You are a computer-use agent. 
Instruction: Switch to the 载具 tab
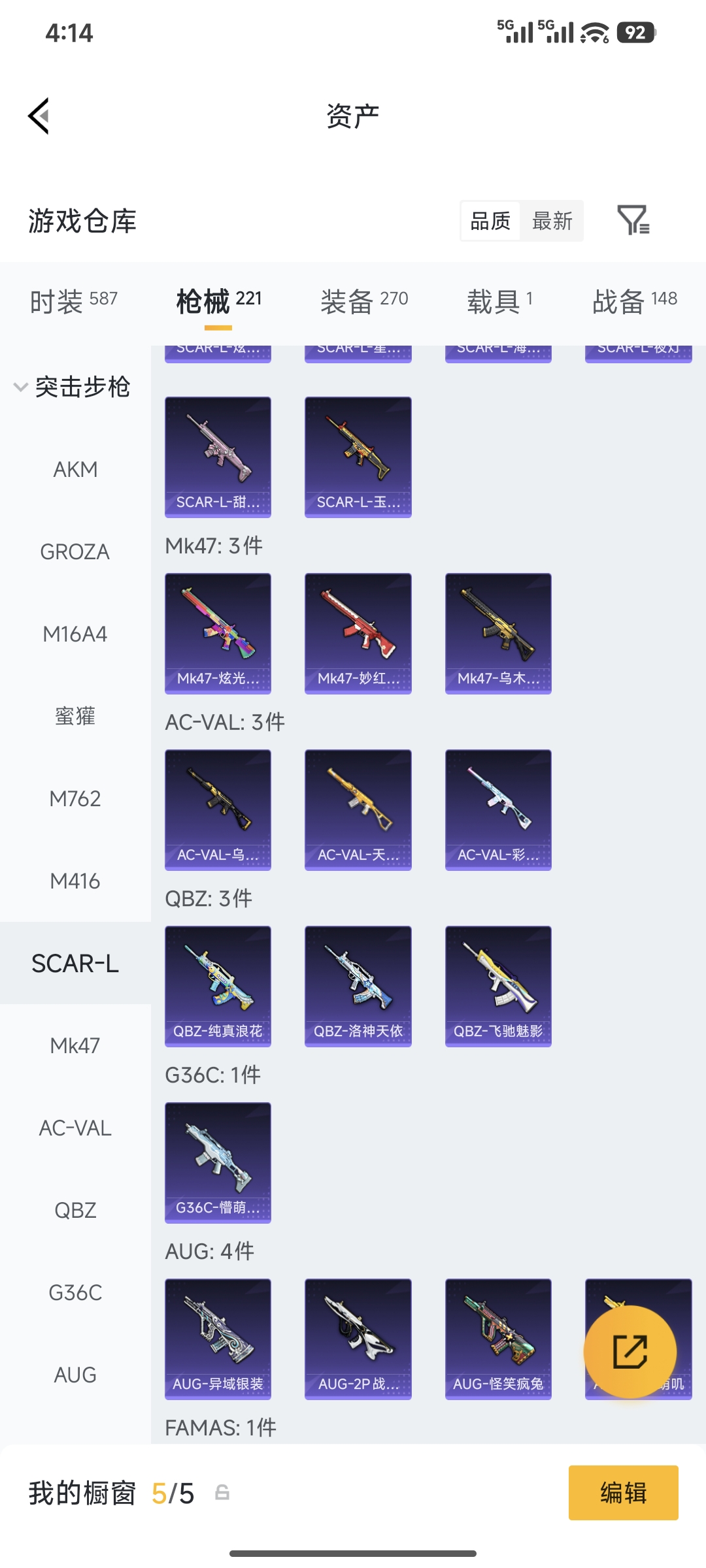499,301
